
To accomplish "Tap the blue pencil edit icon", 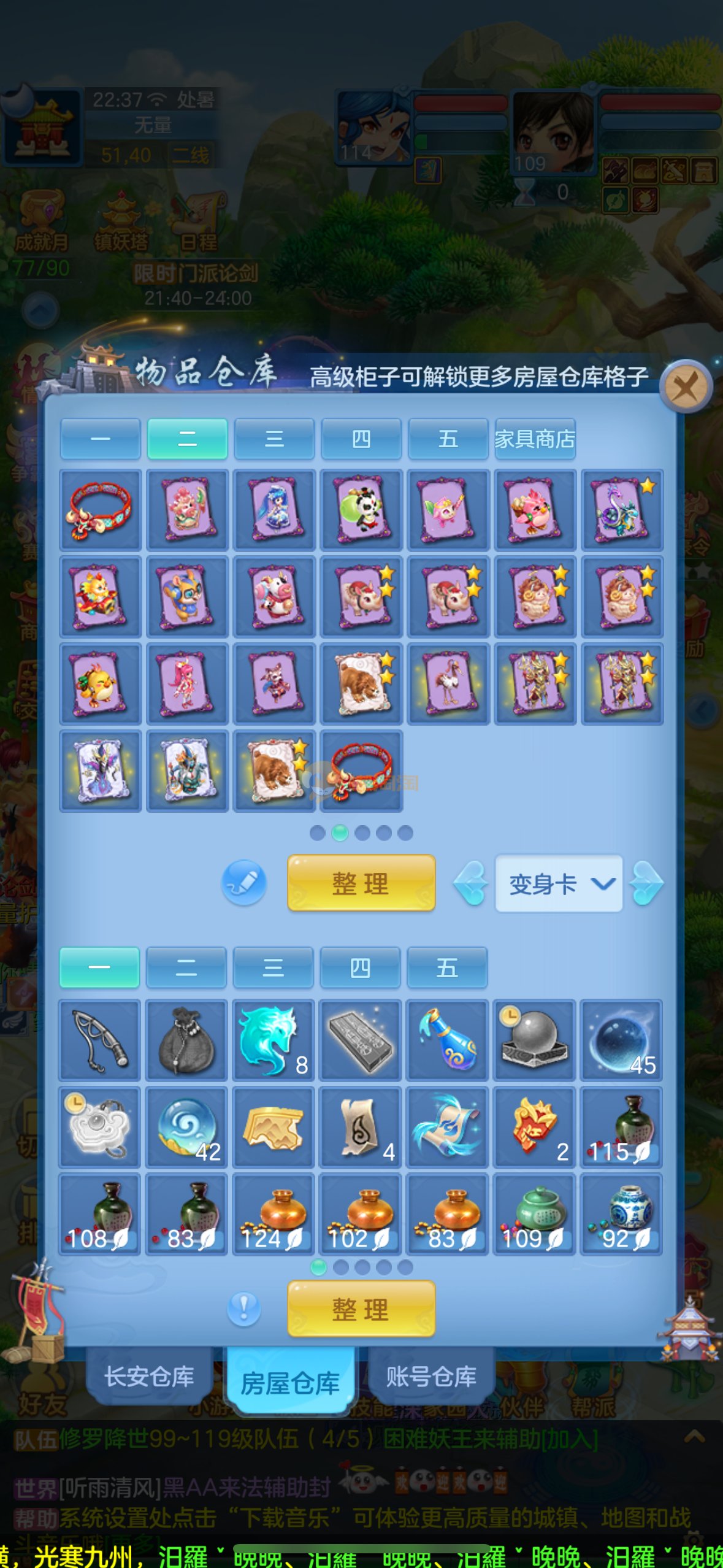I will 244,883.
